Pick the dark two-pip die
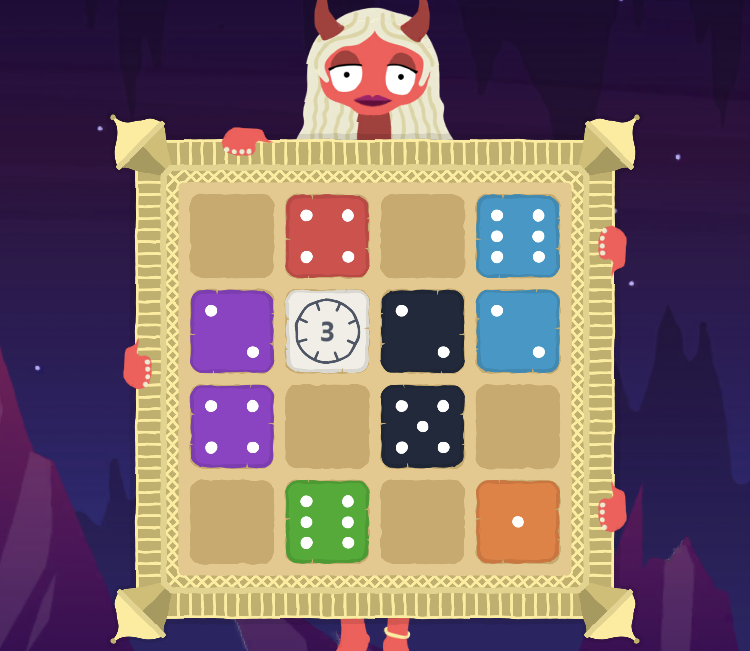750x651 pixels. (422, 331)
